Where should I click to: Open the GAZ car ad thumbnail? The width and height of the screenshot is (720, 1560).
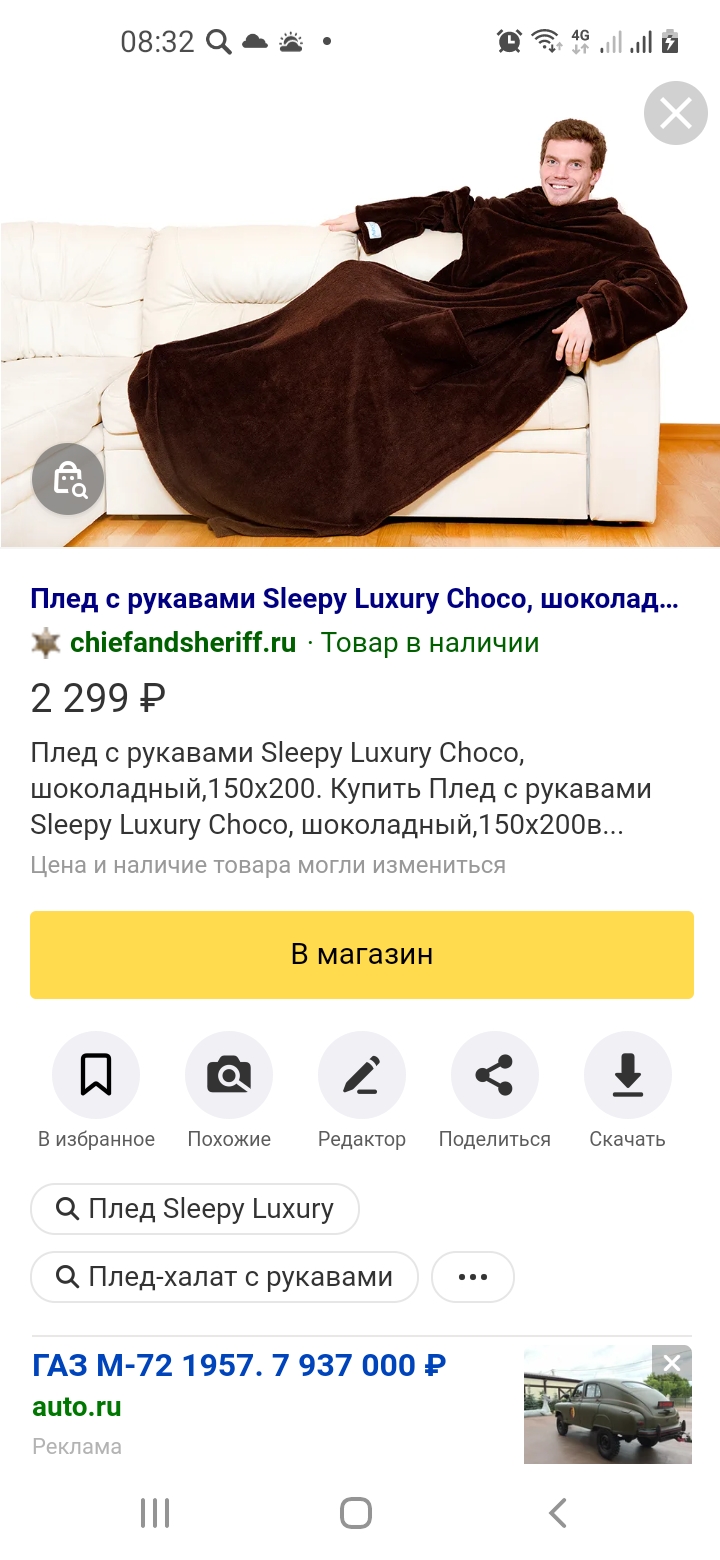pos(608,1405)
